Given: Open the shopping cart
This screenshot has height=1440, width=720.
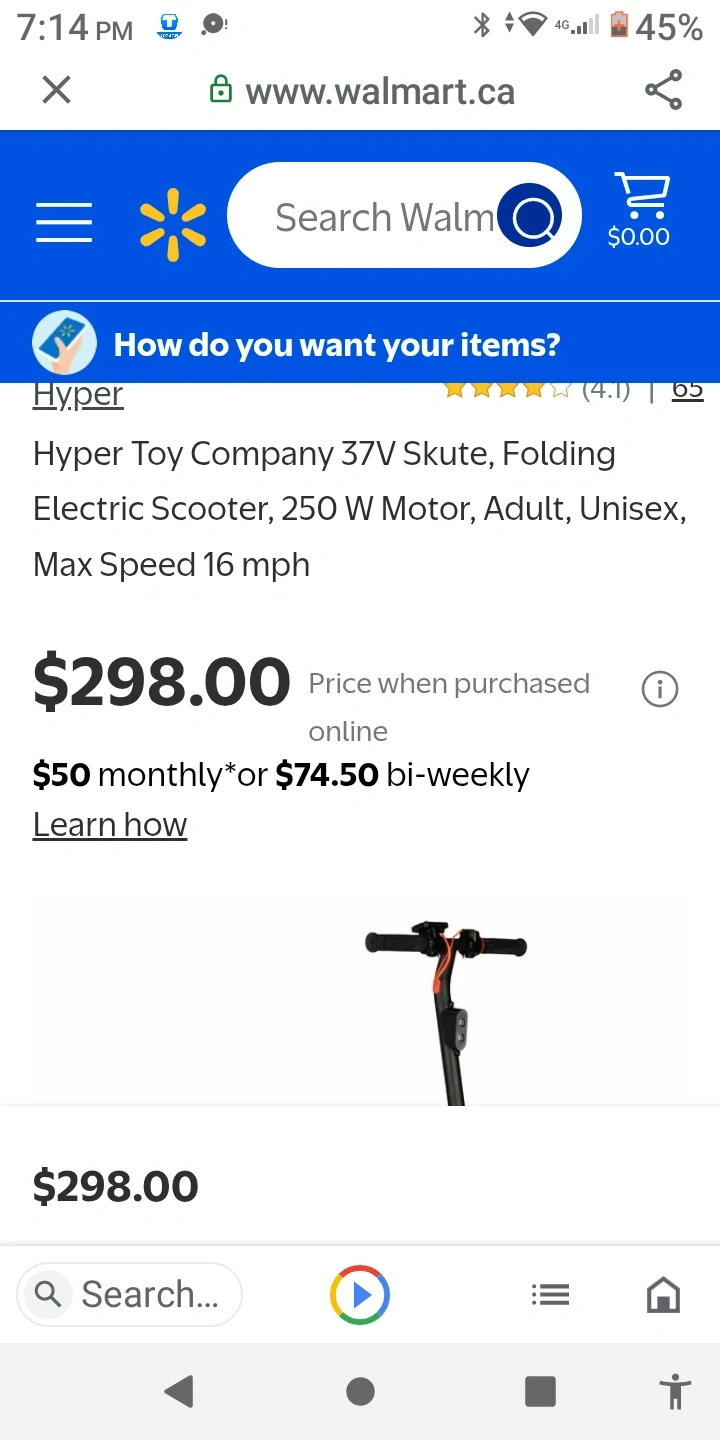Looking at the screenshot, I should (x=639, y=211).
